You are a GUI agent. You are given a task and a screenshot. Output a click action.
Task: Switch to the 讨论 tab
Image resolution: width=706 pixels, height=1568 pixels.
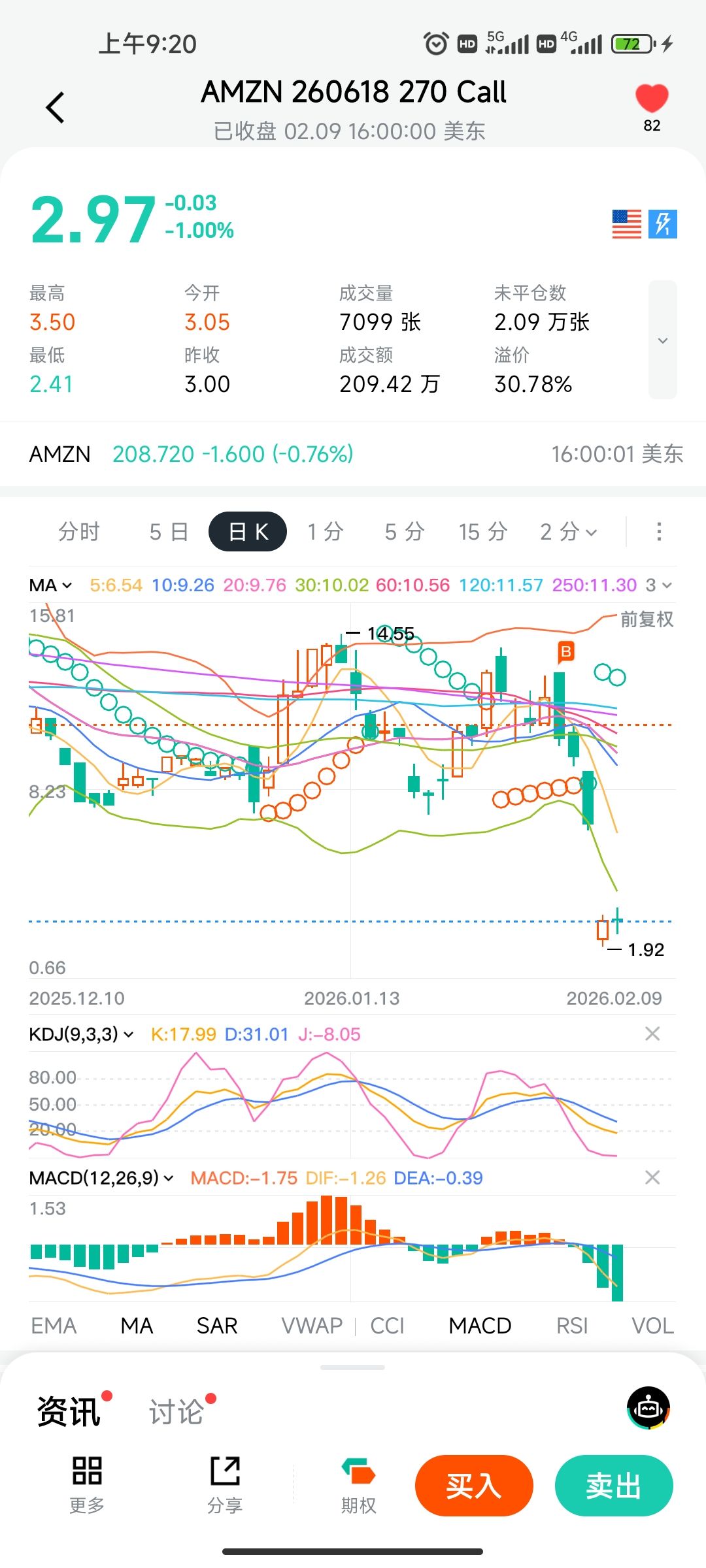tap(176, 1413)
